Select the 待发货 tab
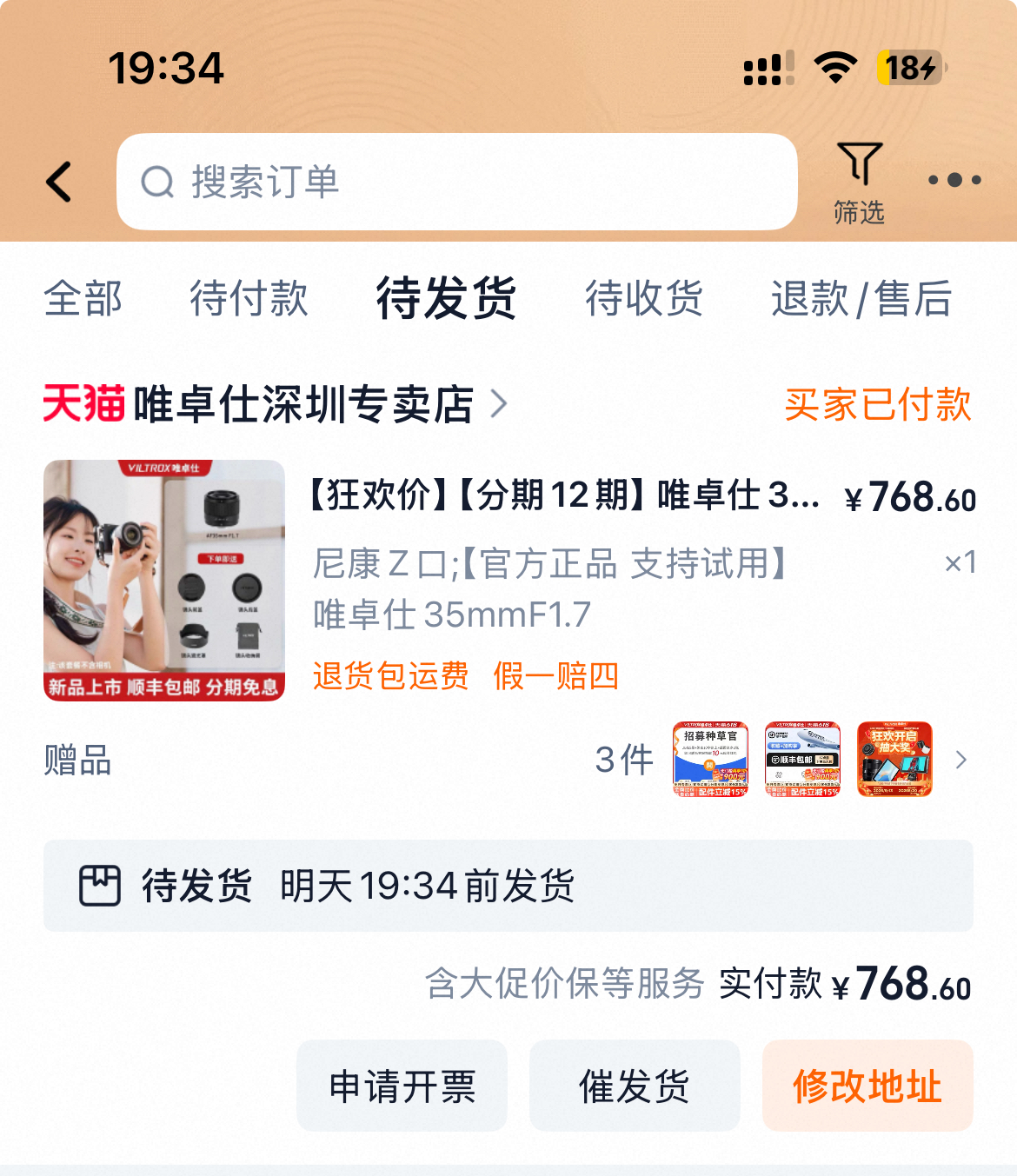 click(446, 299)
